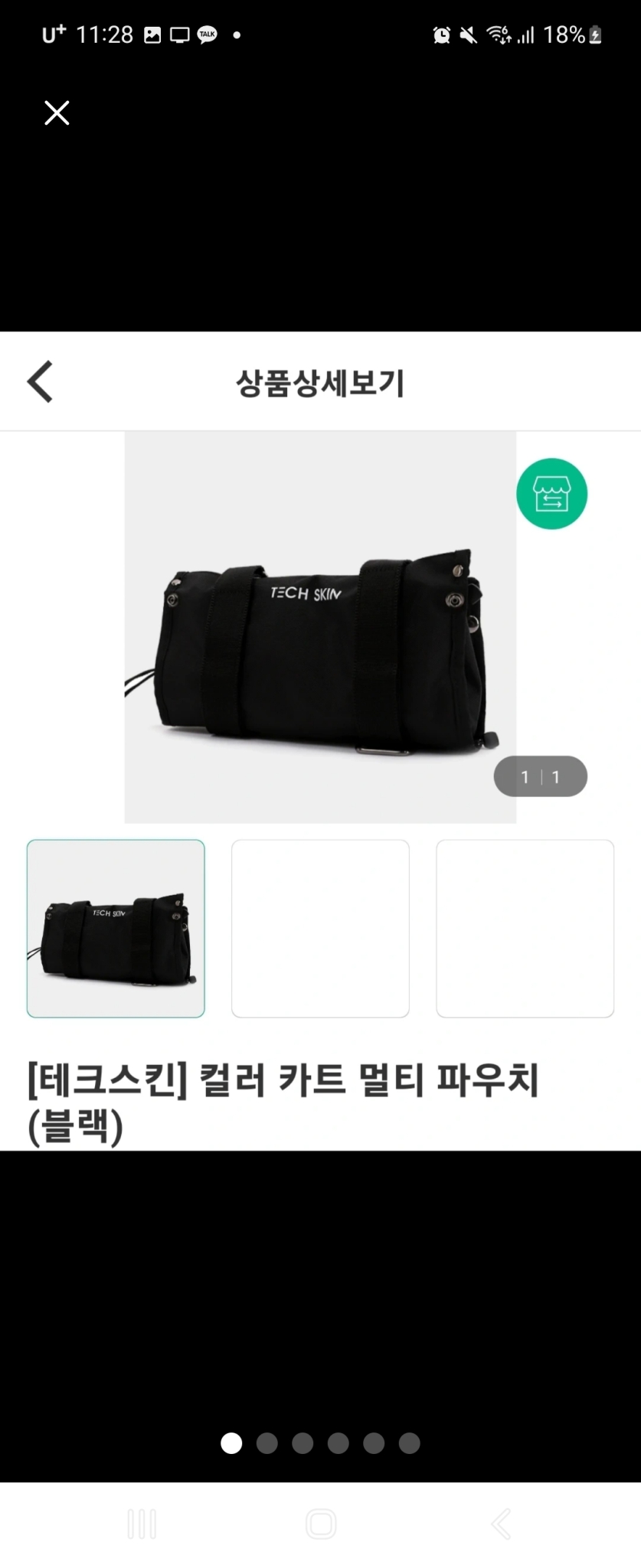Tap the fourth page indicator dot
641x1568 pixels.
[338, 1443]
